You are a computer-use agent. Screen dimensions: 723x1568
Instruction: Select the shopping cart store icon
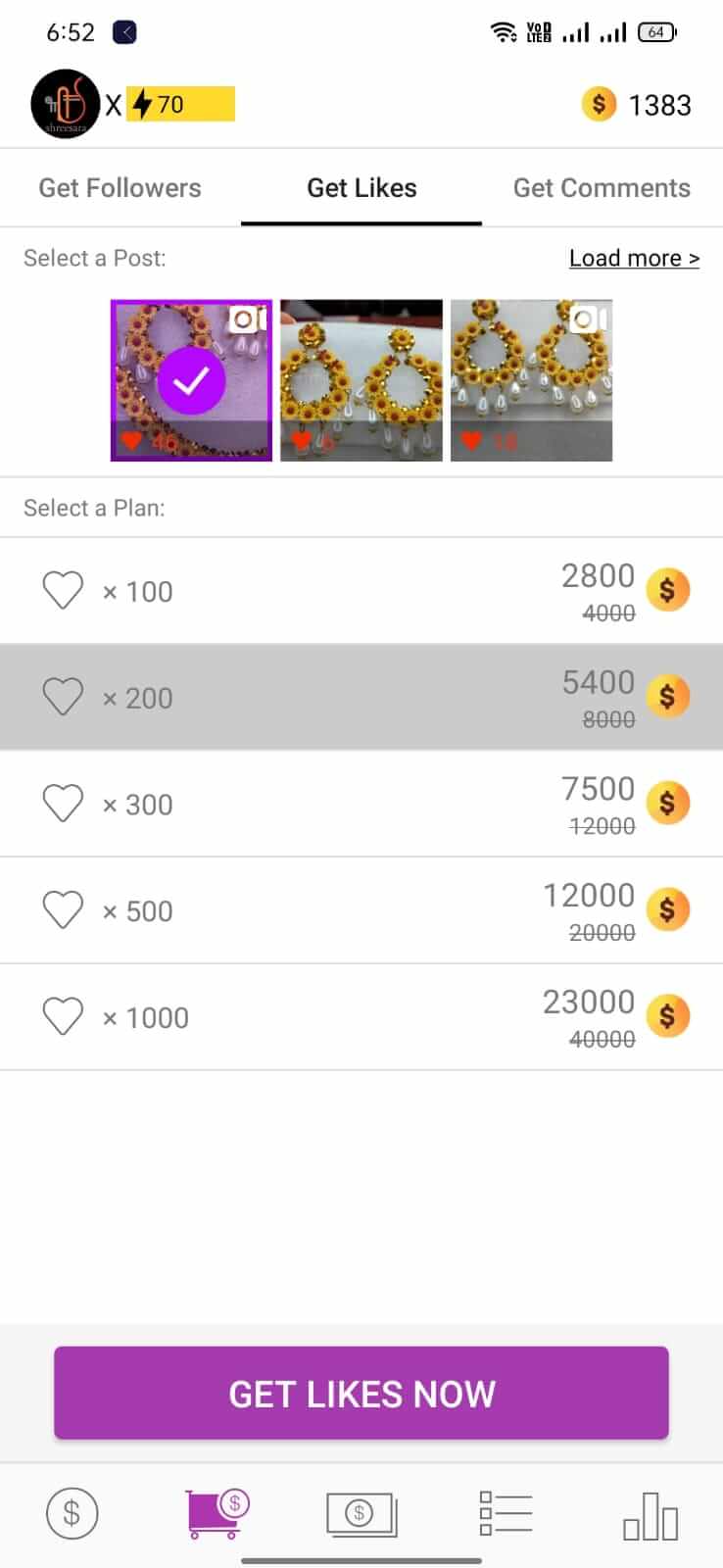point(216,1514)
